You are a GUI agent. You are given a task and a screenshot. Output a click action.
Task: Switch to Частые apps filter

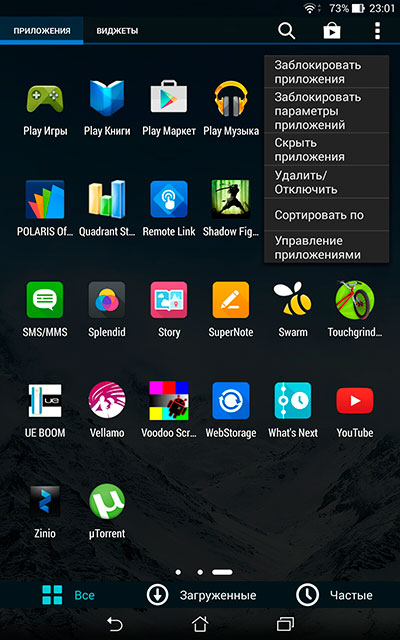pos(334,595)
